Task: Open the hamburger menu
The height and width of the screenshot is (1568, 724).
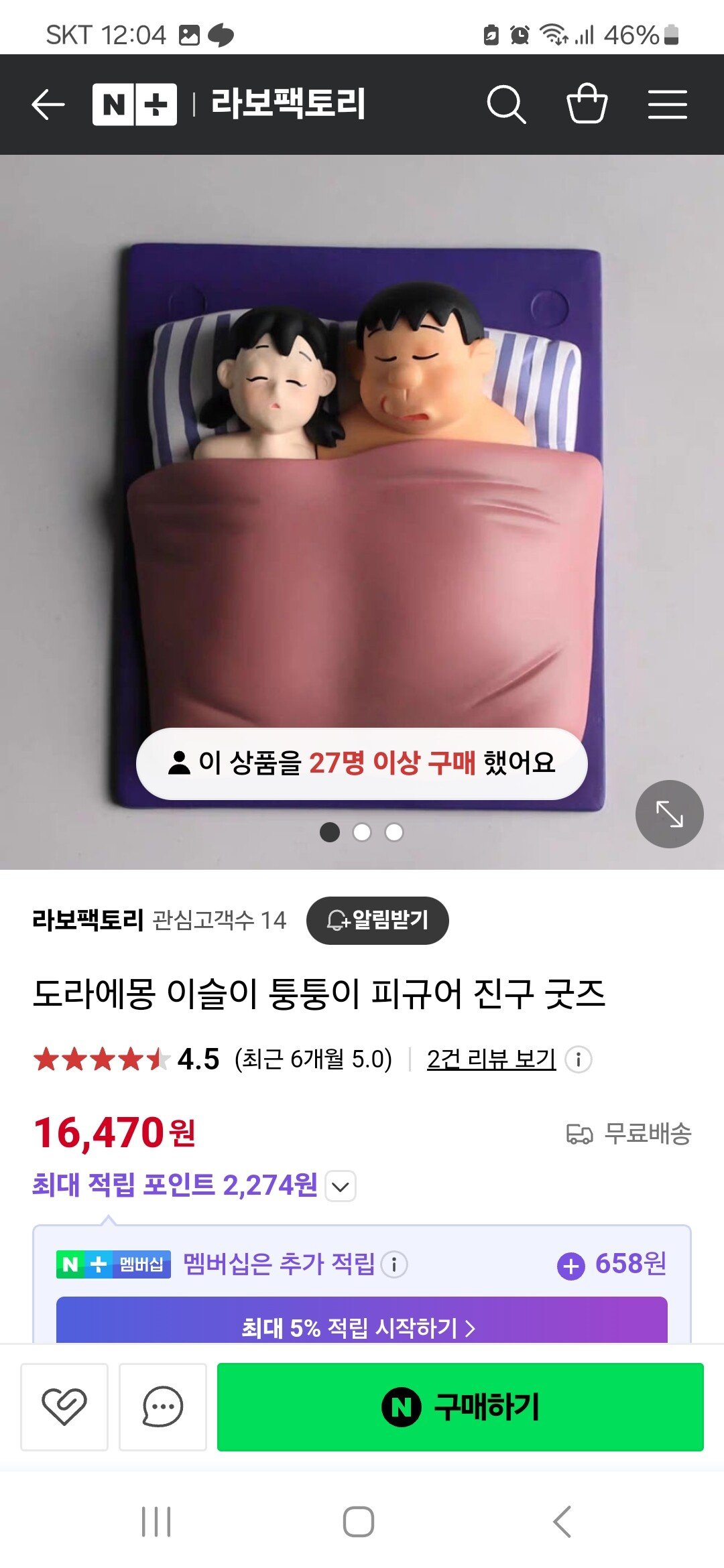Action: [667, 105]
